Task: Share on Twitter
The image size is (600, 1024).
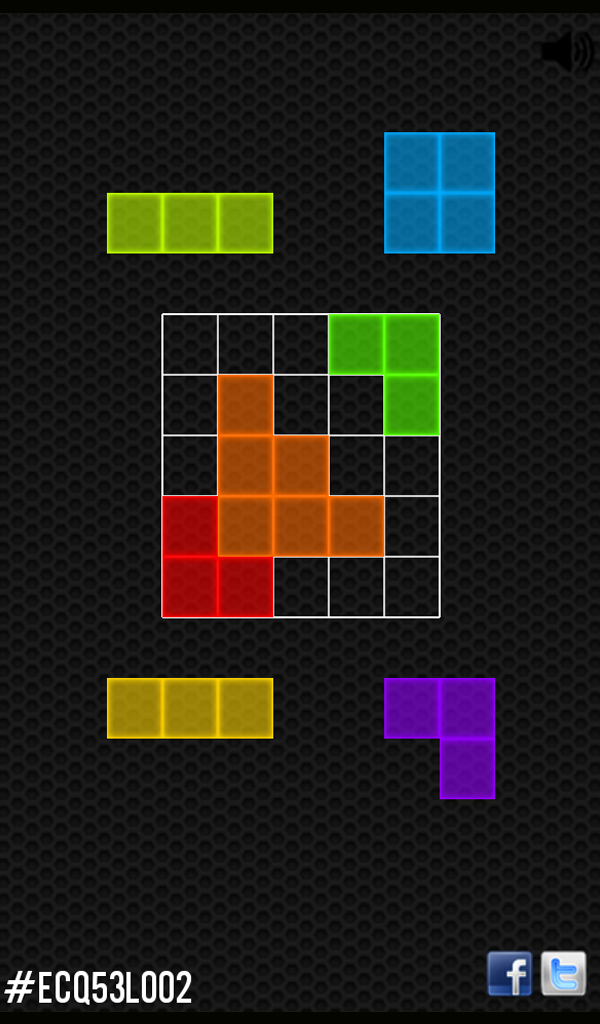Action: (x=564, y=973)
